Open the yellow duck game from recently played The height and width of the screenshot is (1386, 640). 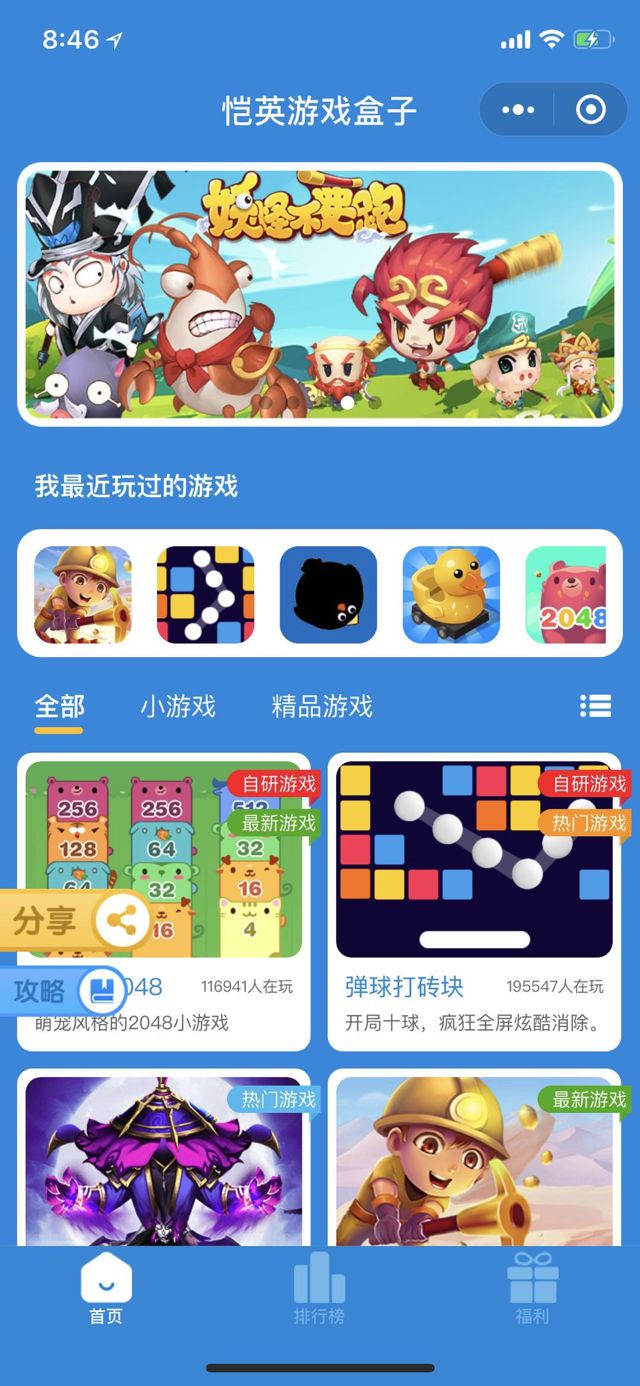pyautogui.click(x=451, y=594)
